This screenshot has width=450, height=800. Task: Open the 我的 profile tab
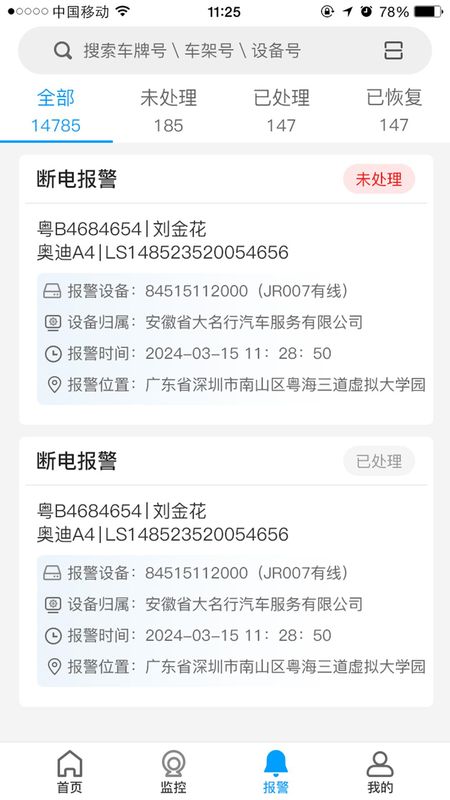pos(380,772)
